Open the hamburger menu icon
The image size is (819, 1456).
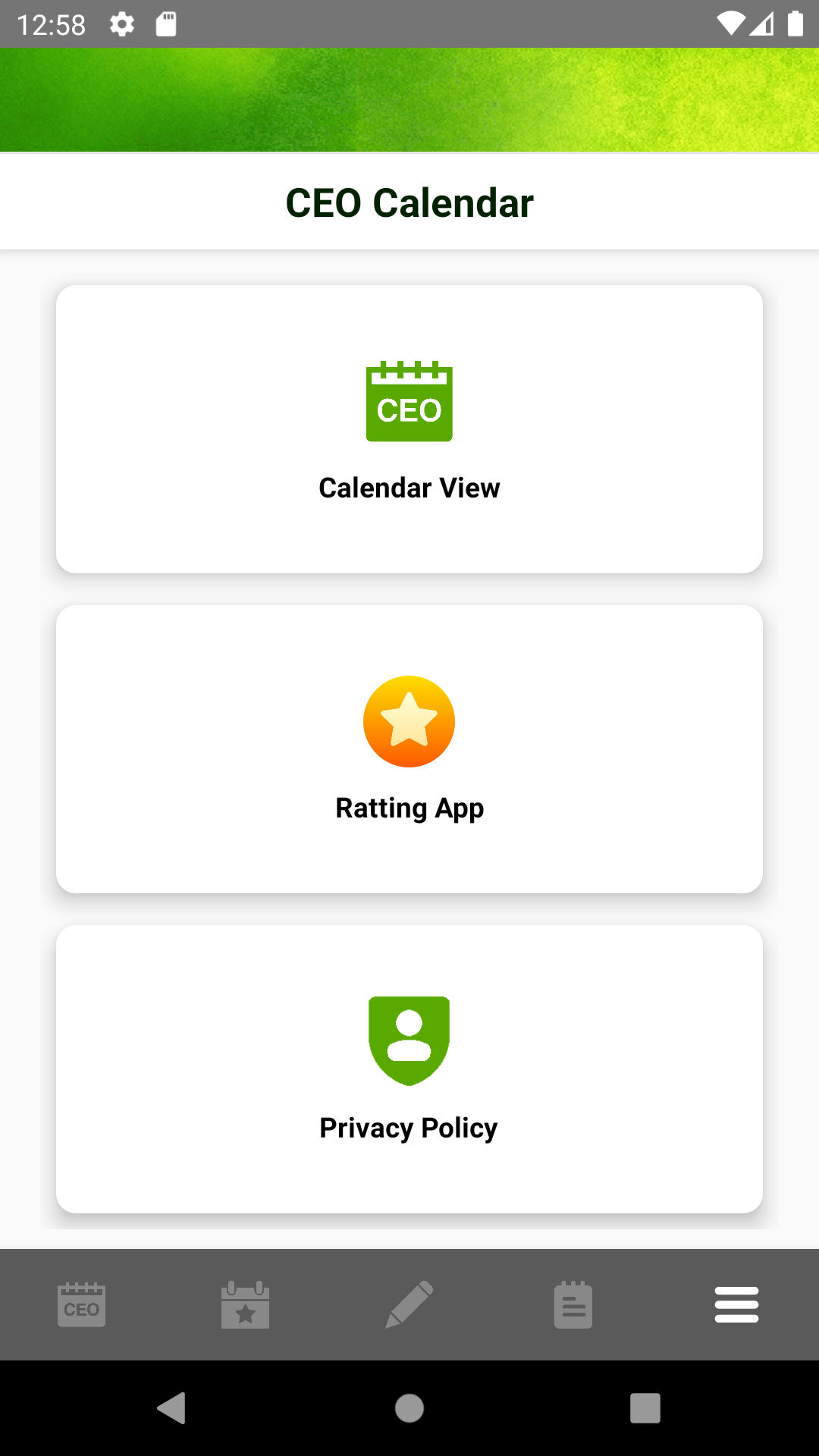736,1304
